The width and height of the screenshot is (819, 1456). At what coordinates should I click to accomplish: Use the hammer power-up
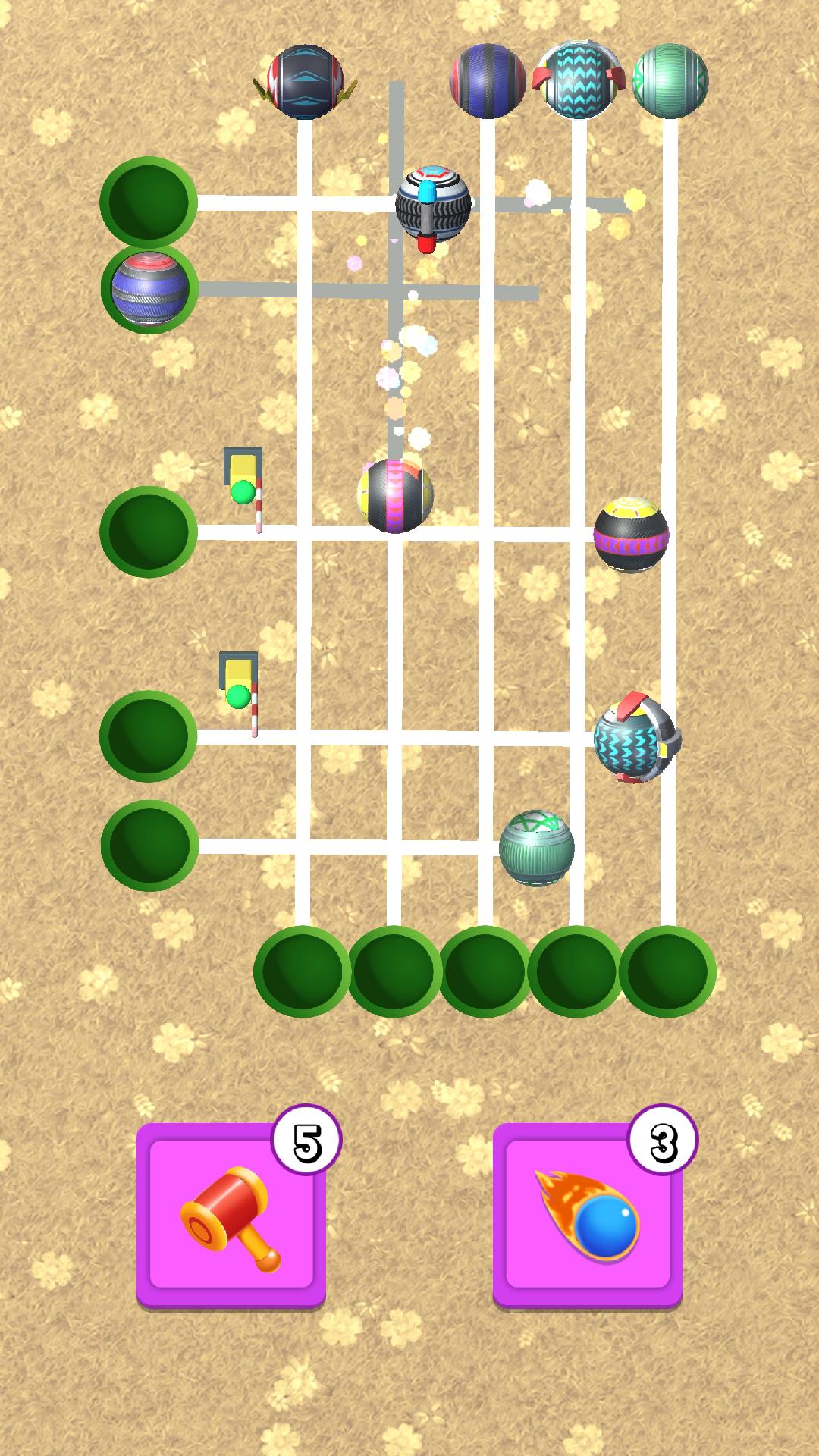pos(231,1216)
